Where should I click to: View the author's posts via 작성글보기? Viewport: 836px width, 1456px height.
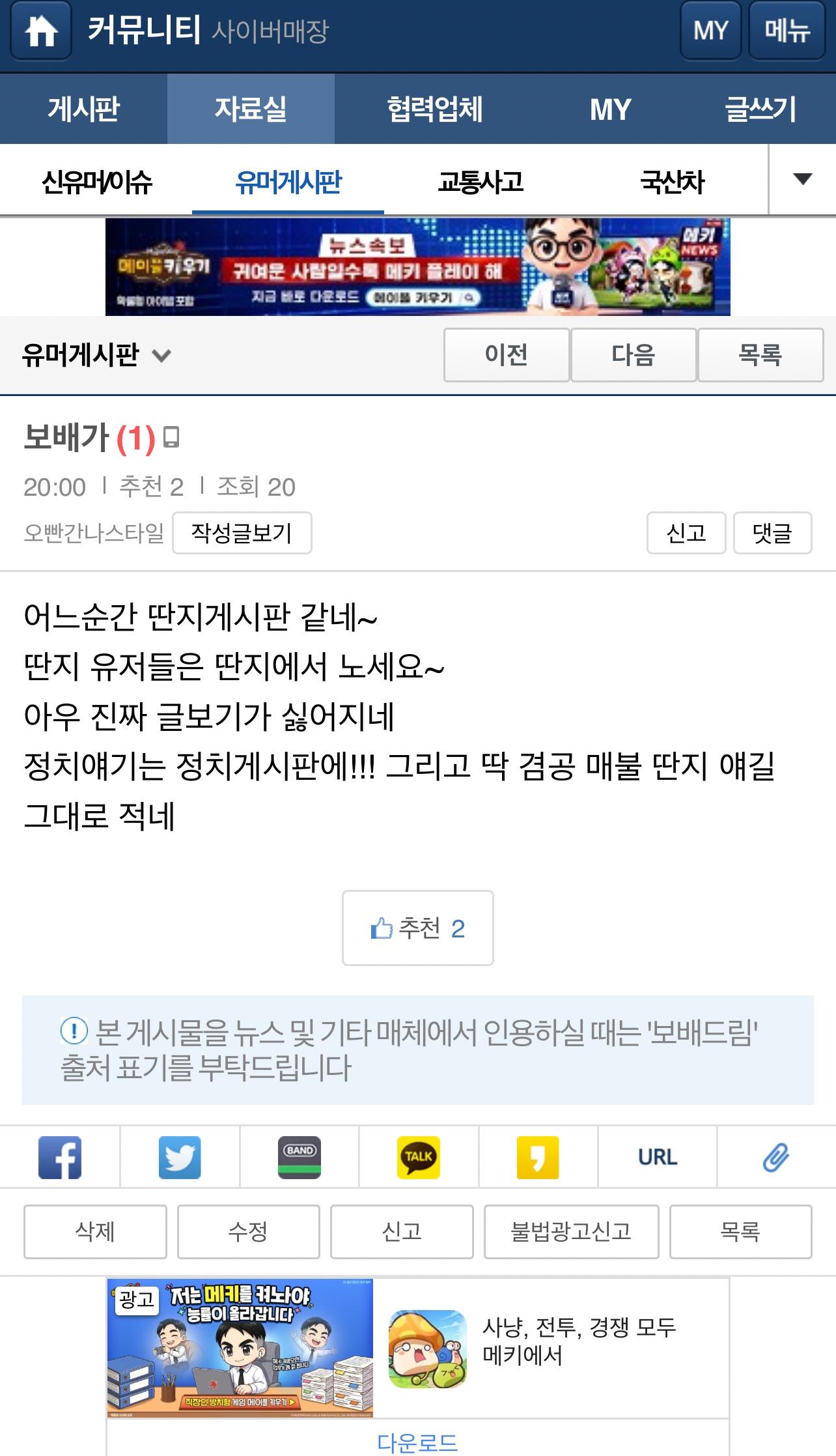point(242,533)
